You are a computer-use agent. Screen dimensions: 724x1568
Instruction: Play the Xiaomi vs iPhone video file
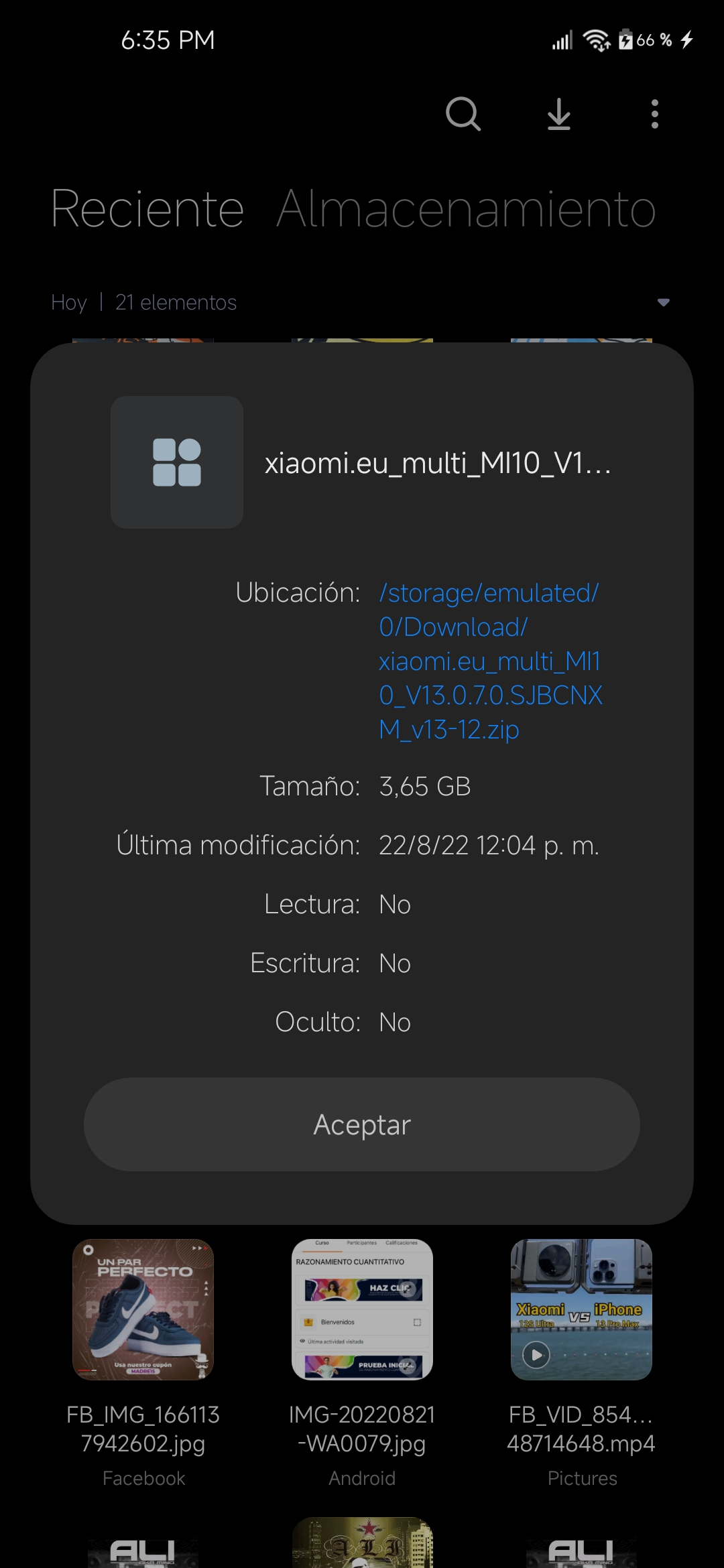click(x=581, y=1309)
